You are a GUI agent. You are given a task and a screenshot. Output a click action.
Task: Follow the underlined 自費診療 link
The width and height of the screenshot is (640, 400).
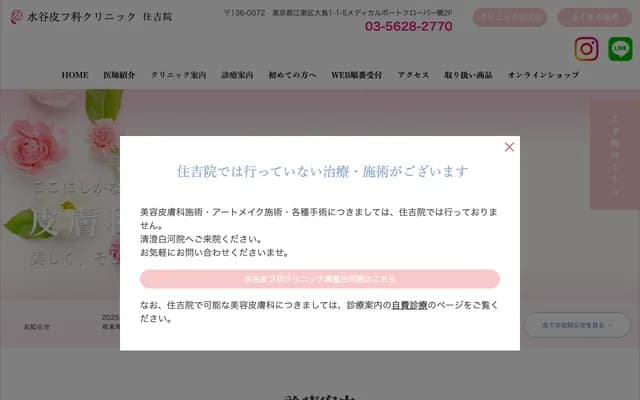coord(406,304)
